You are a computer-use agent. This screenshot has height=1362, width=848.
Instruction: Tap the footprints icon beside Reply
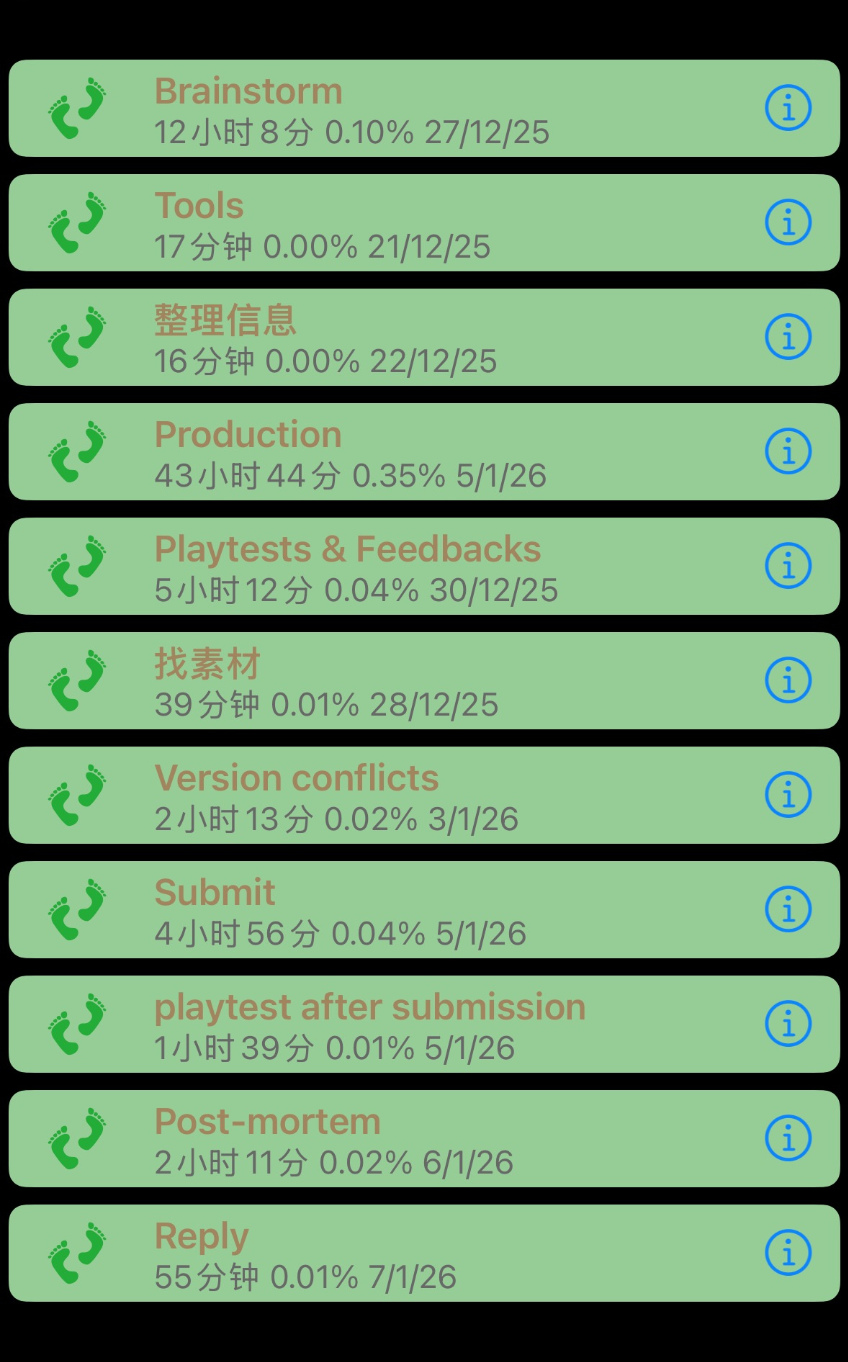point(79,1253)
